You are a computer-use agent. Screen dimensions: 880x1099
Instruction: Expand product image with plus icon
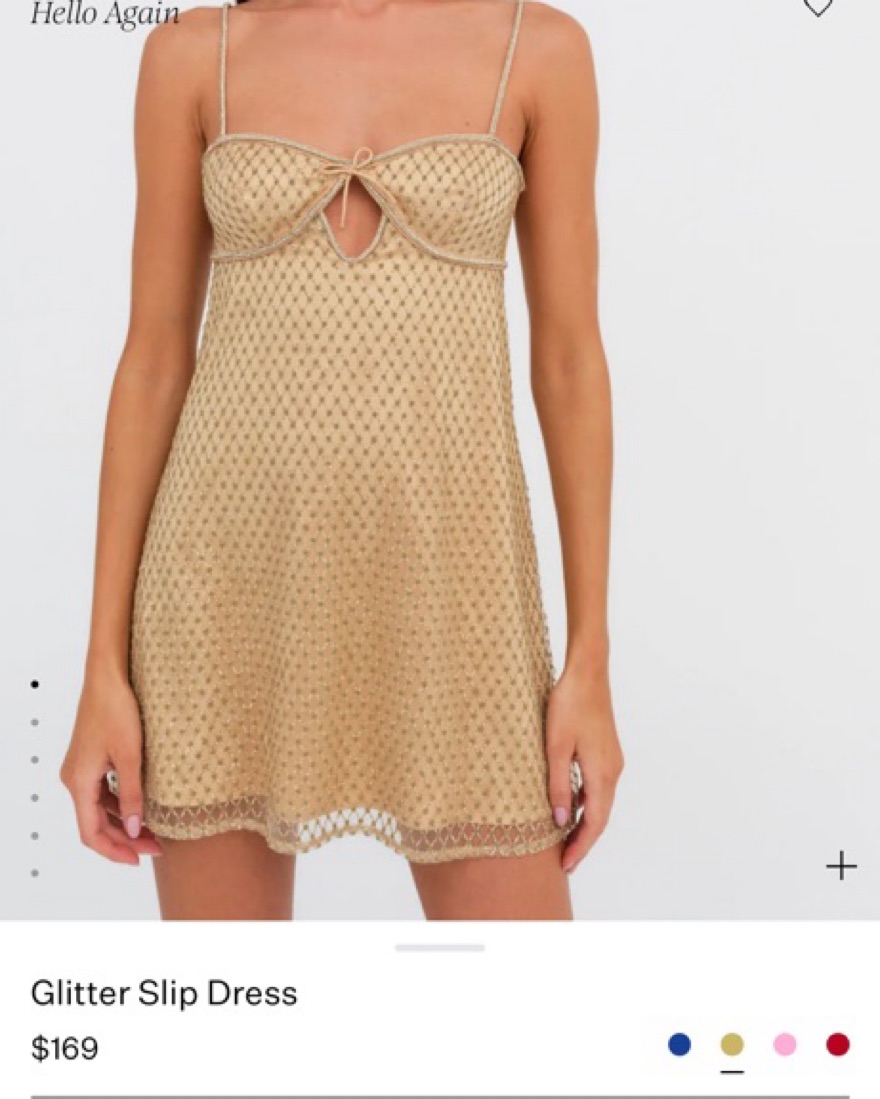pyautogui.click(x=841, y=865)
